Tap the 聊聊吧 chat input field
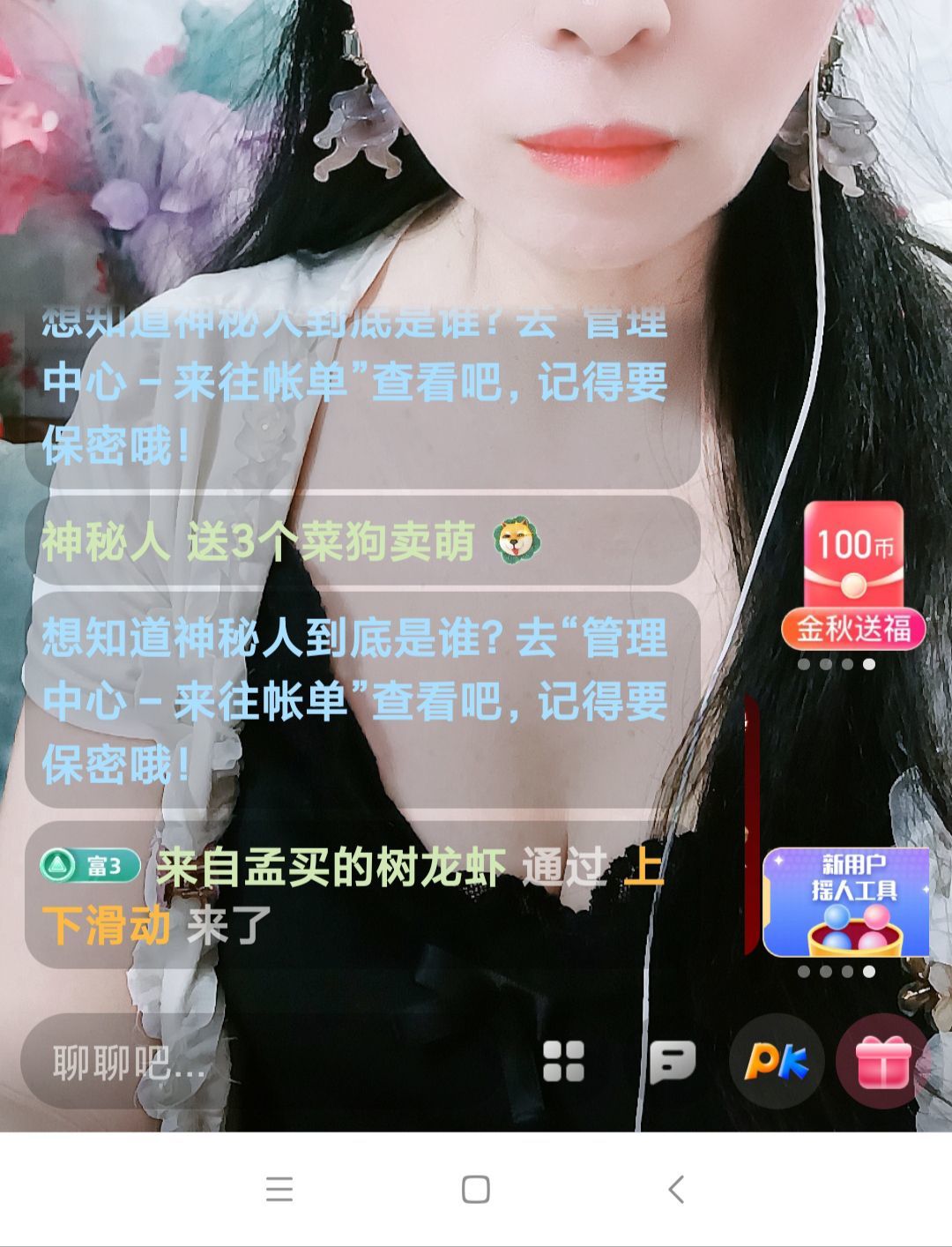 132,1063
